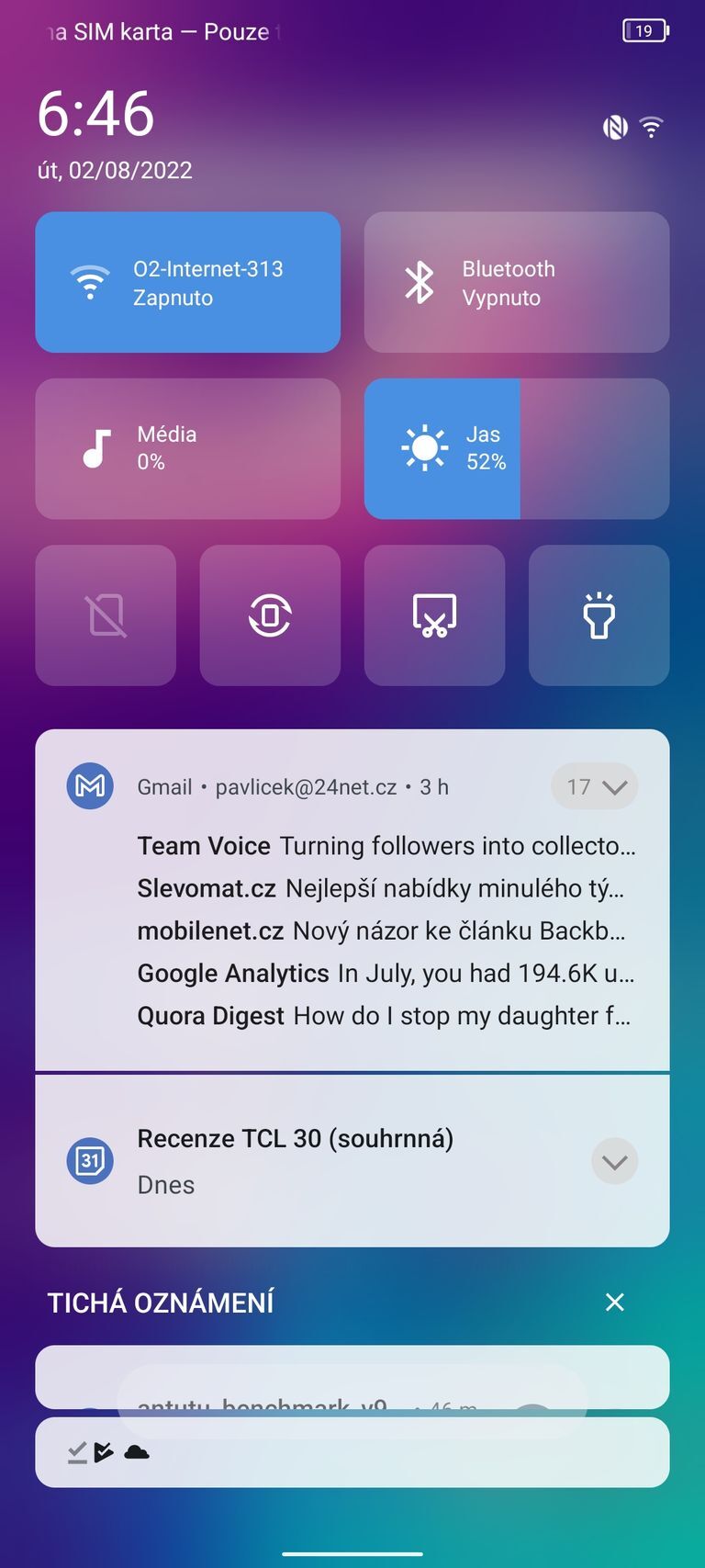Image resolution: width=705 pixels, height=1568 pixels.
Task: Tap the auto-rotate quick settings icon
Action: coord(270,615)
